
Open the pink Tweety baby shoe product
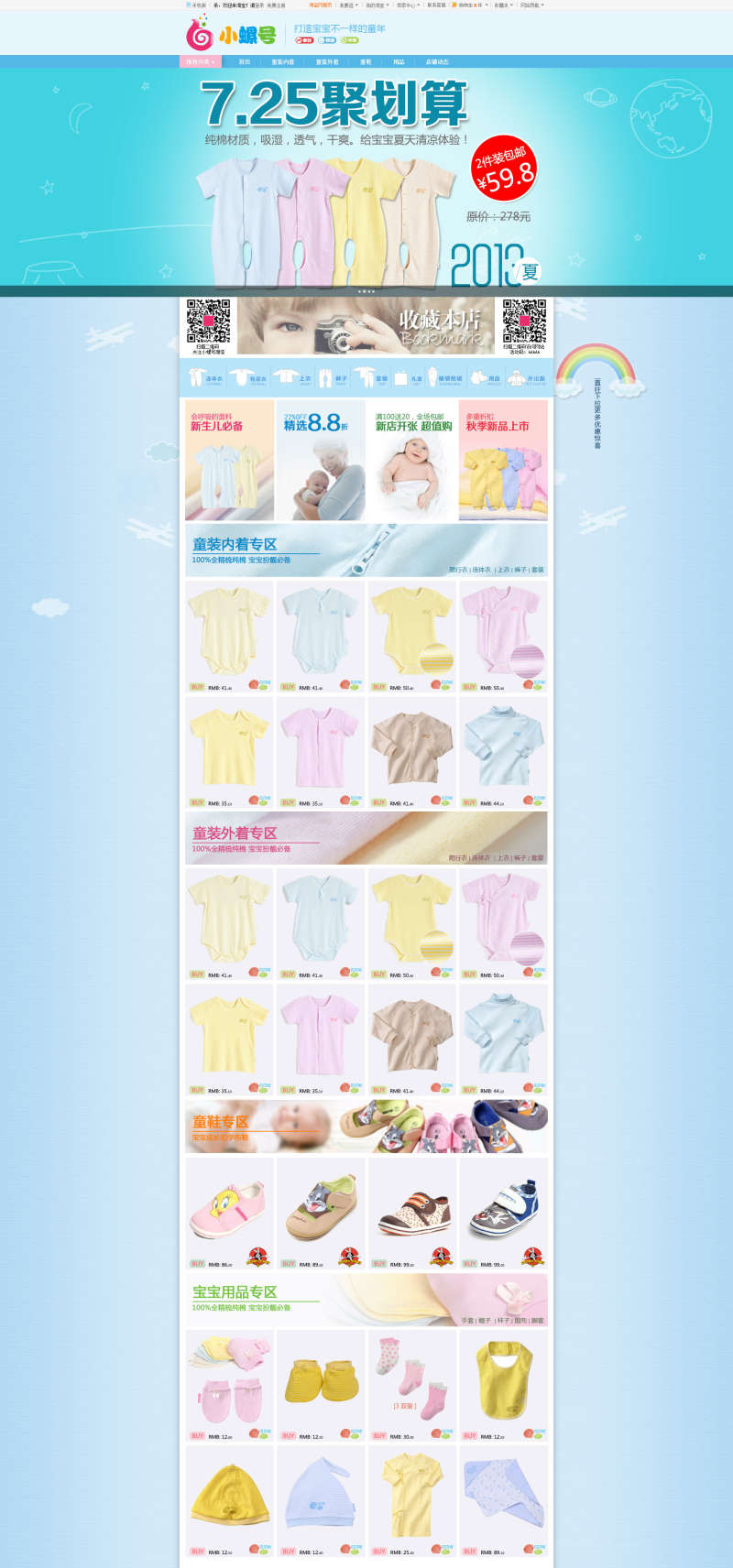coord(229,1211)
